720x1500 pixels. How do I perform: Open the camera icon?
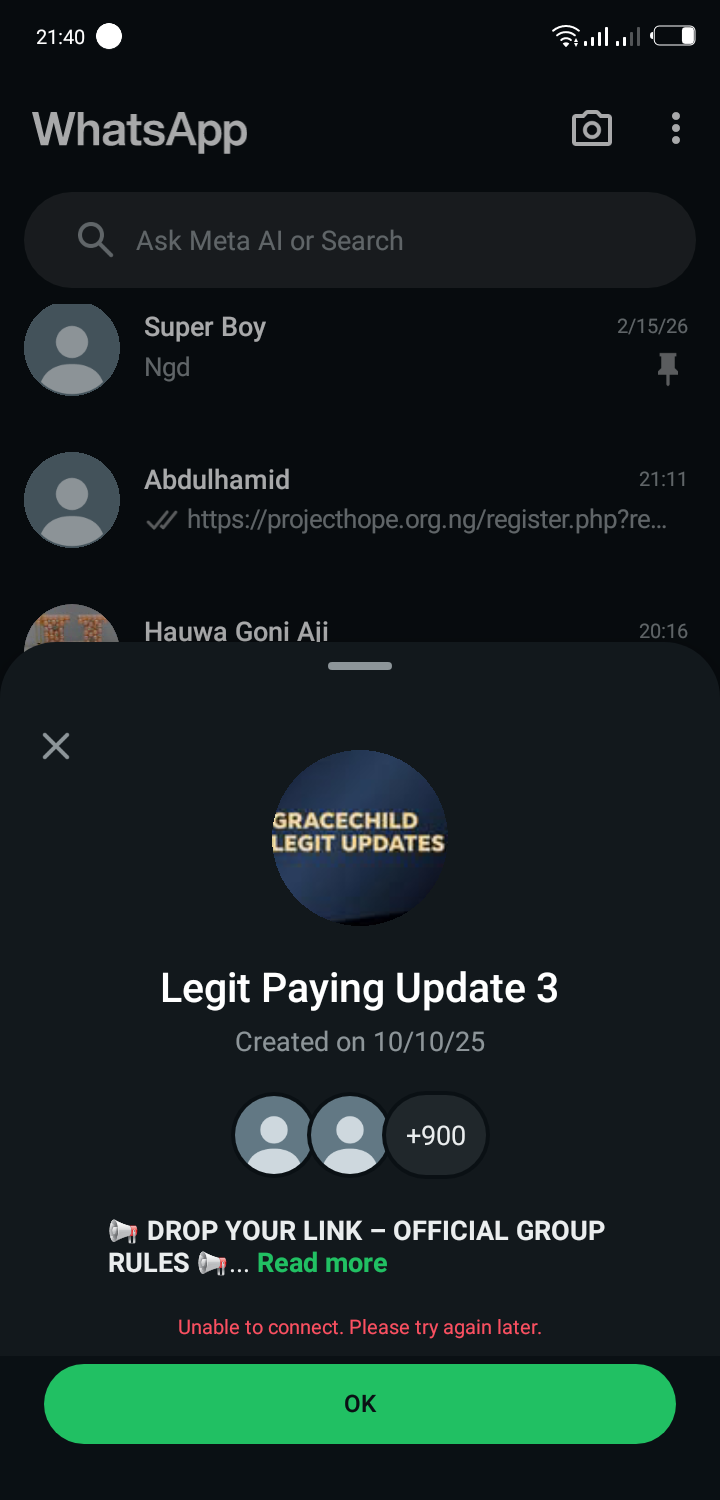point(591,129)
